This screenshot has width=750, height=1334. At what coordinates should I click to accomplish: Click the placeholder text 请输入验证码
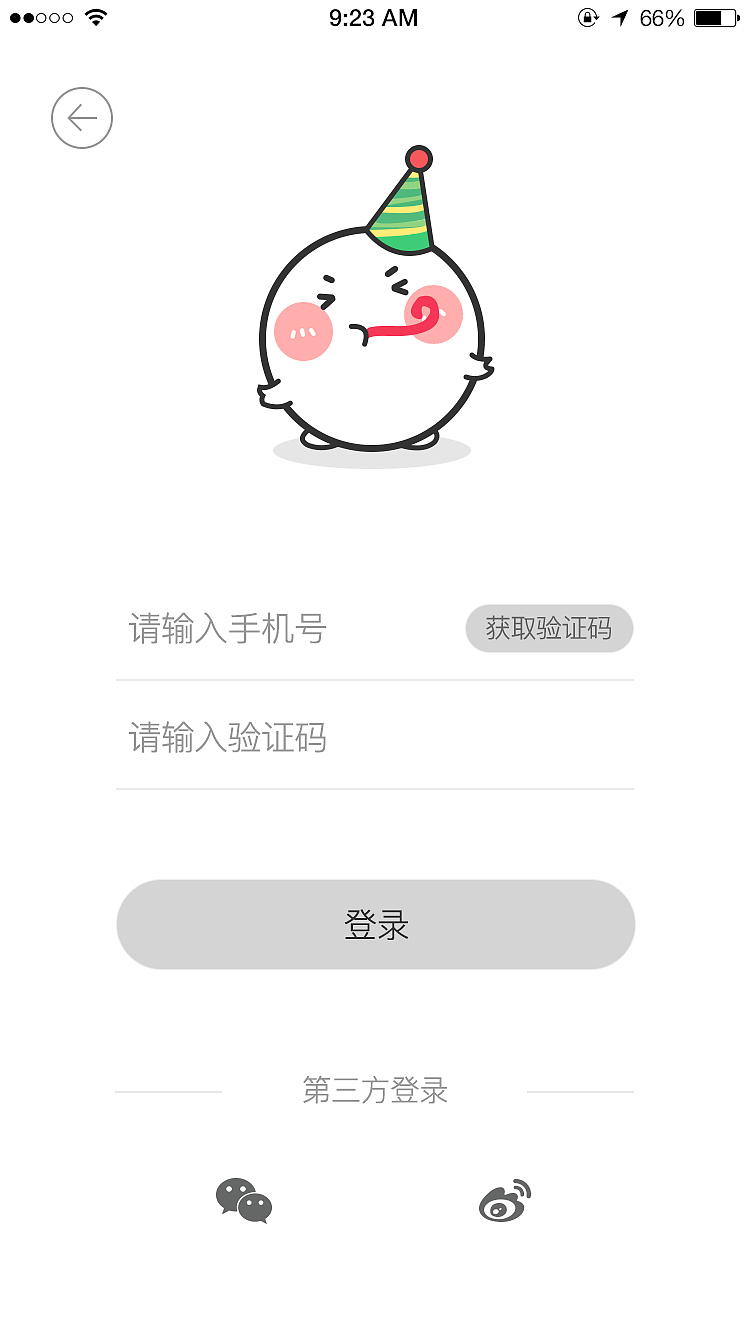tap(225, 736)
